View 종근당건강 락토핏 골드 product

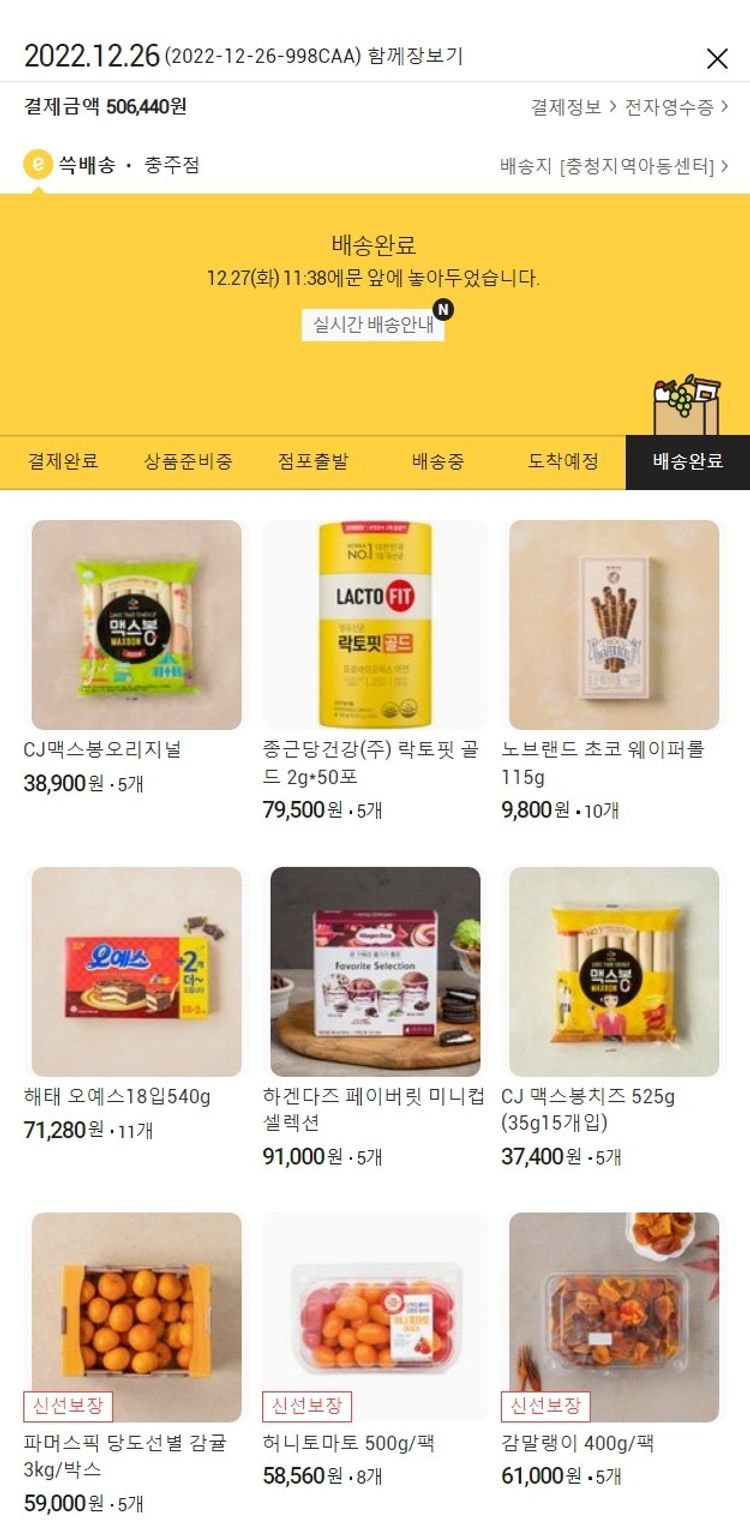coord(375,625)
